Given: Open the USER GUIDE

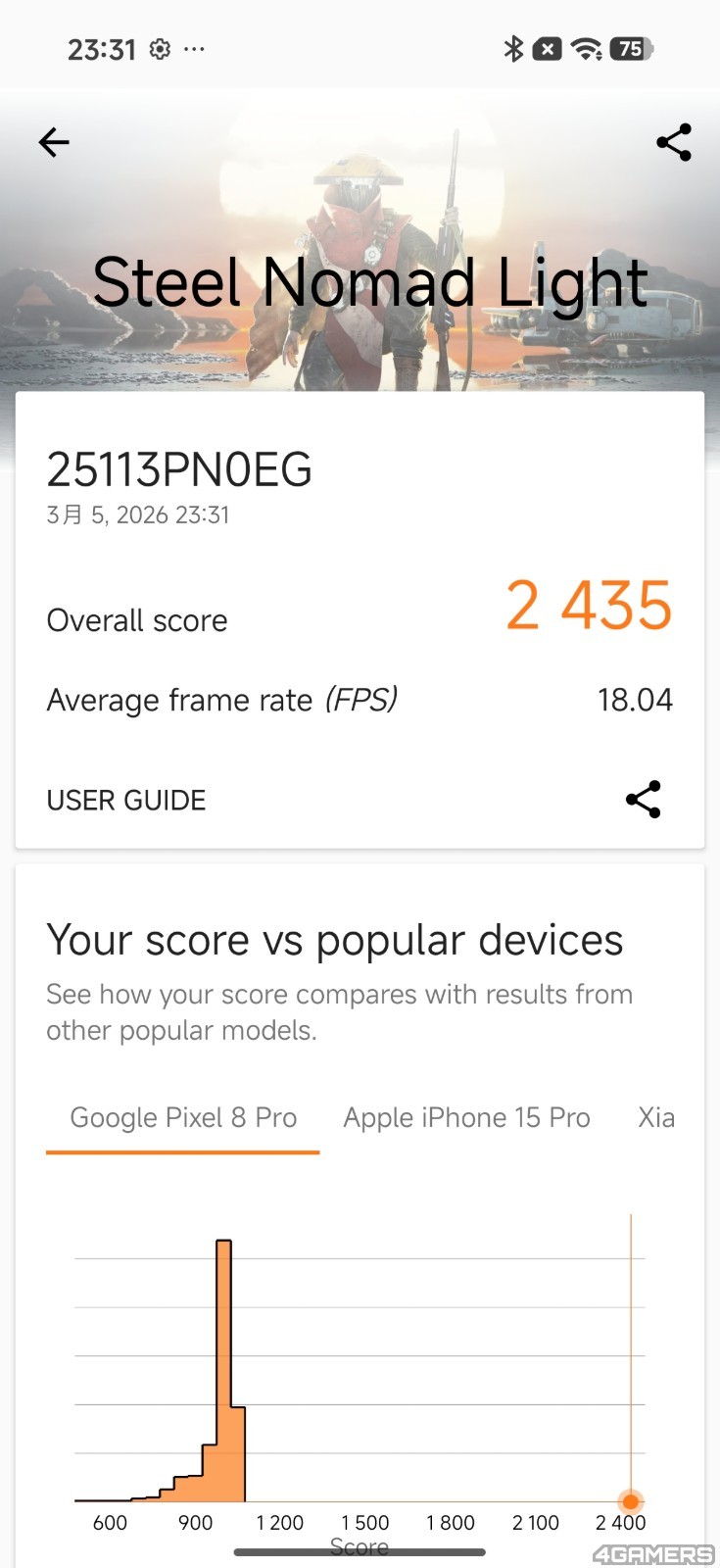Looking at the screenshot, I should click(126, 800).
